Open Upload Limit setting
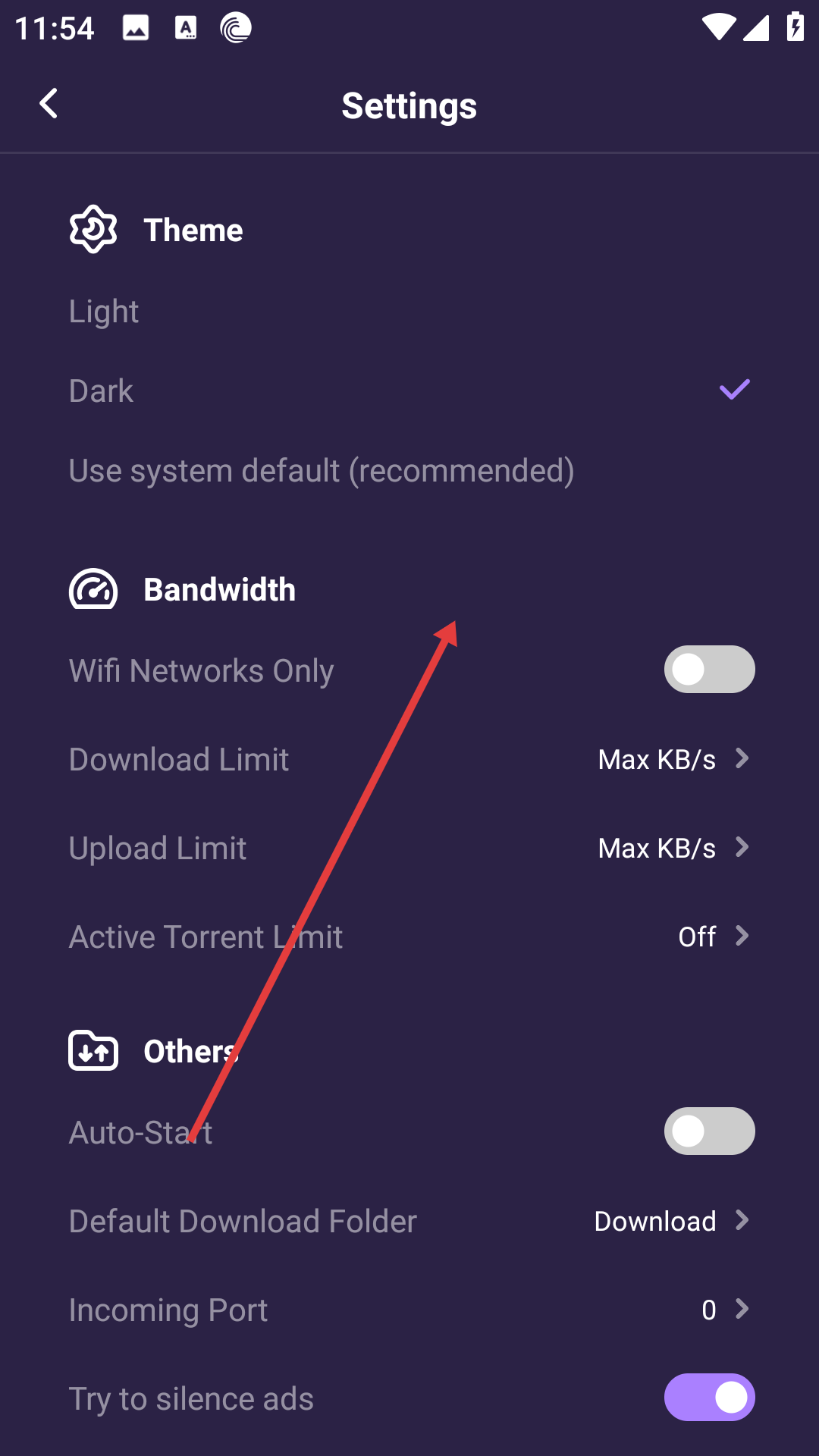The width and height of the screenshot is (819, 1456). coord(409,848)
